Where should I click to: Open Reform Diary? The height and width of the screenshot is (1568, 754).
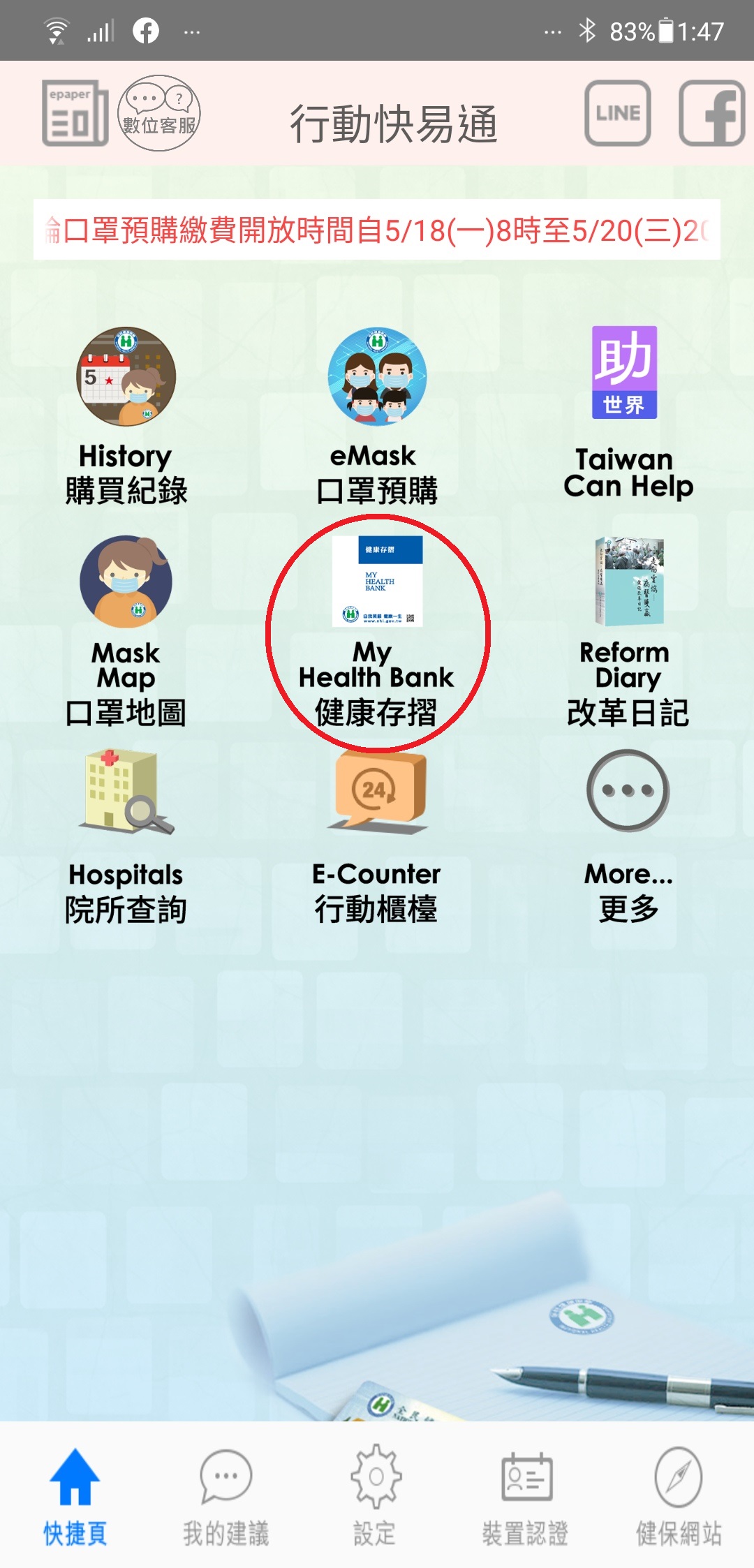(627, 628)
